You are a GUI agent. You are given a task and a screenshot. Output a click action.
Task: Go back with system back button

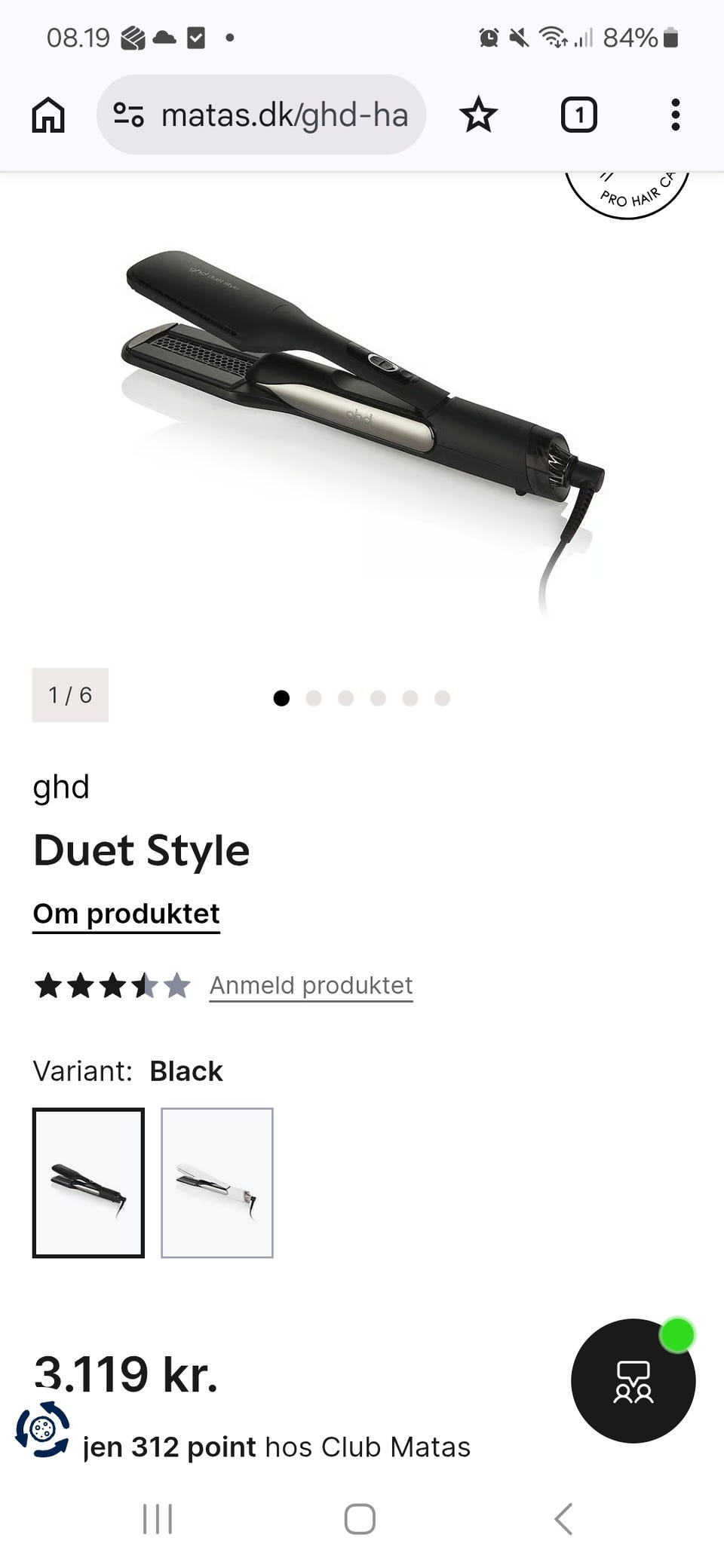point(563,1519)
